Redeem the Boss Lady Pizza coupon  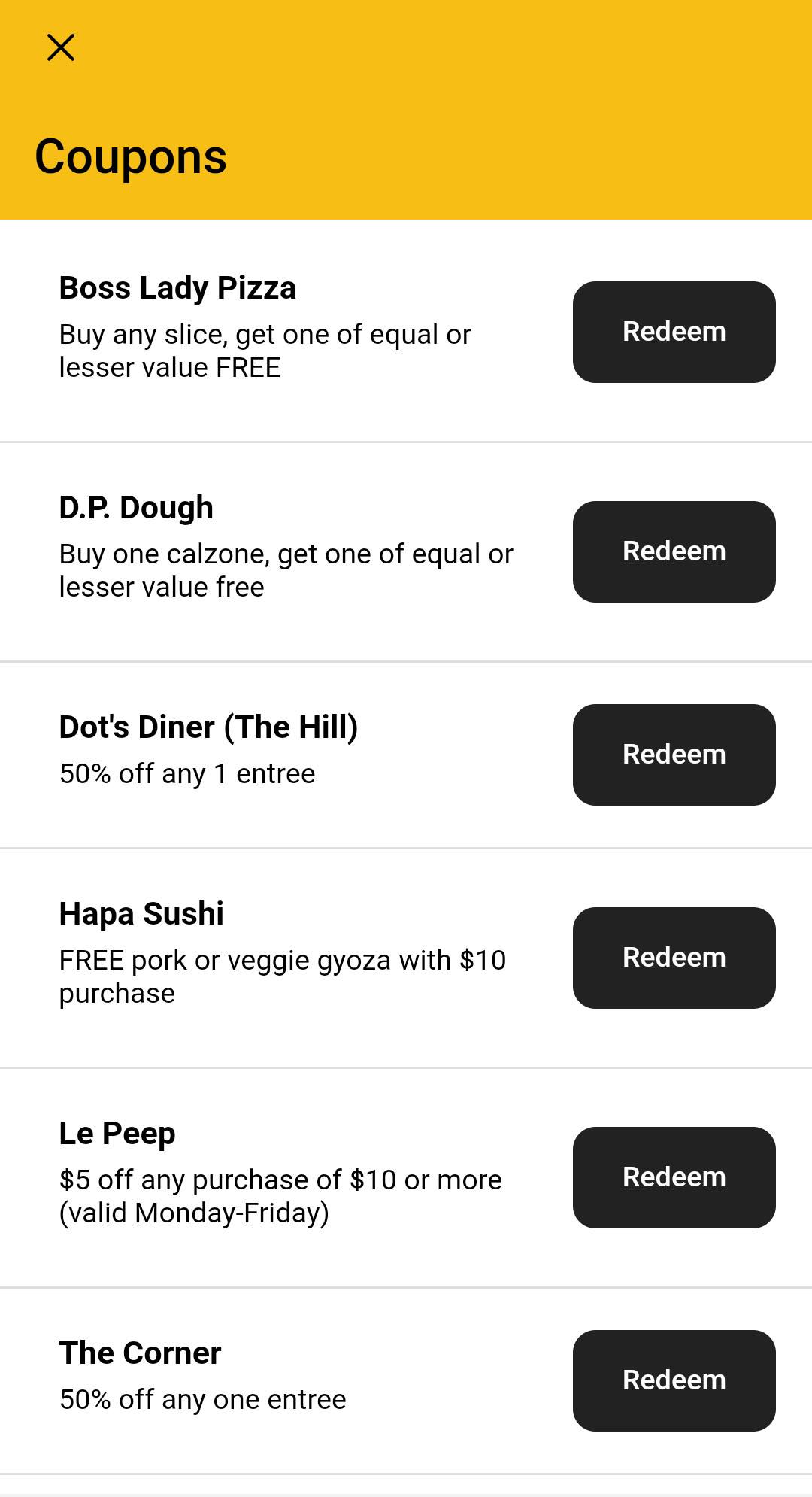[x=674, y=332]
